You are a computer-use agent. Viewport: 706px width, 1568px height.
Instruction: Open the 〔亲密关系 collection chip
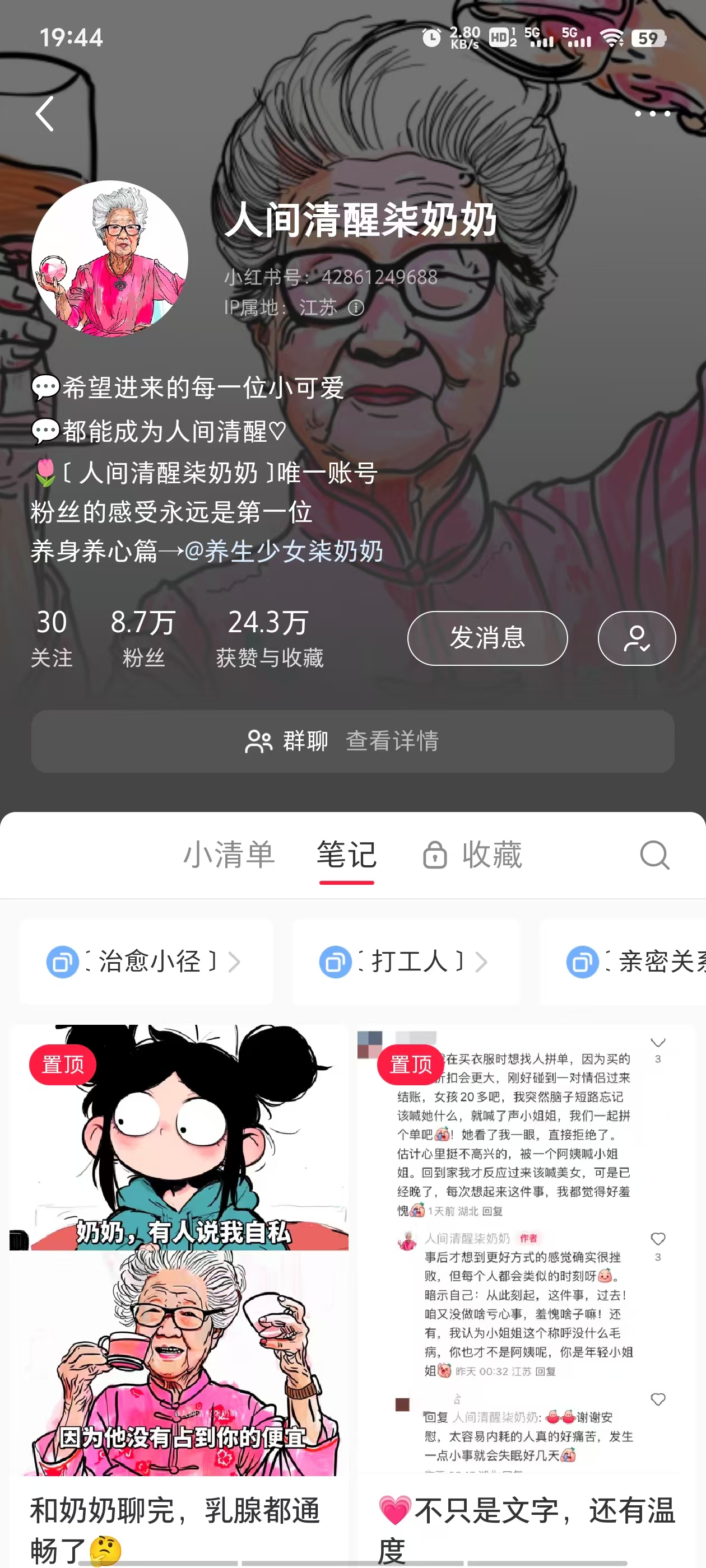(634, 962)
